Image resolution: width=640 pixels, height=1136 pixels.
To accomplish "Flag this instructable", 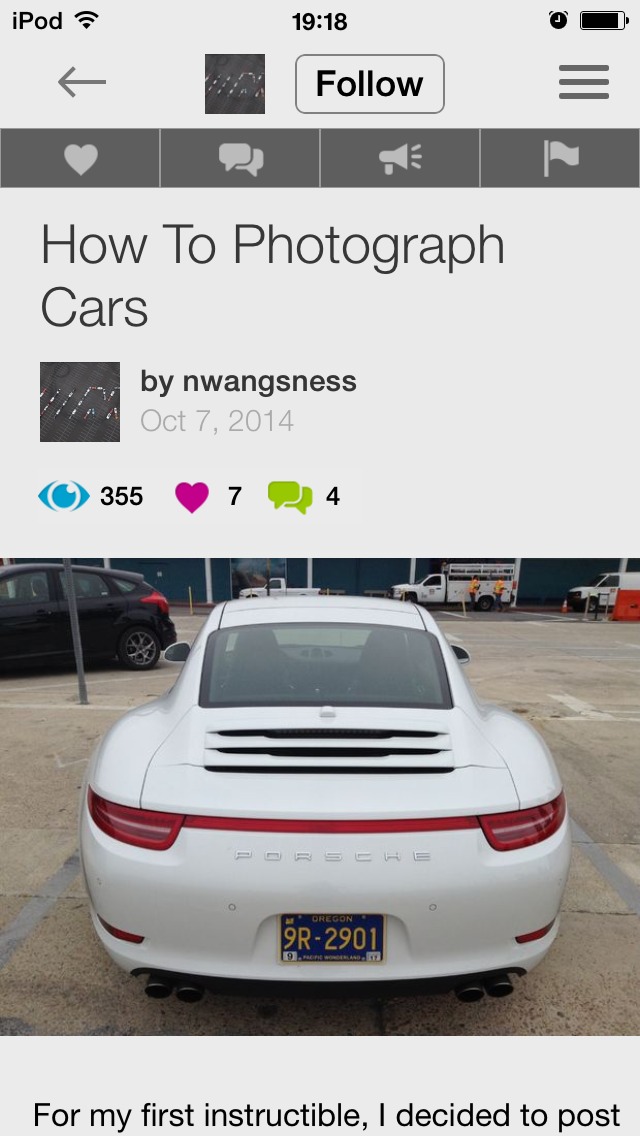I will point(560,159).
